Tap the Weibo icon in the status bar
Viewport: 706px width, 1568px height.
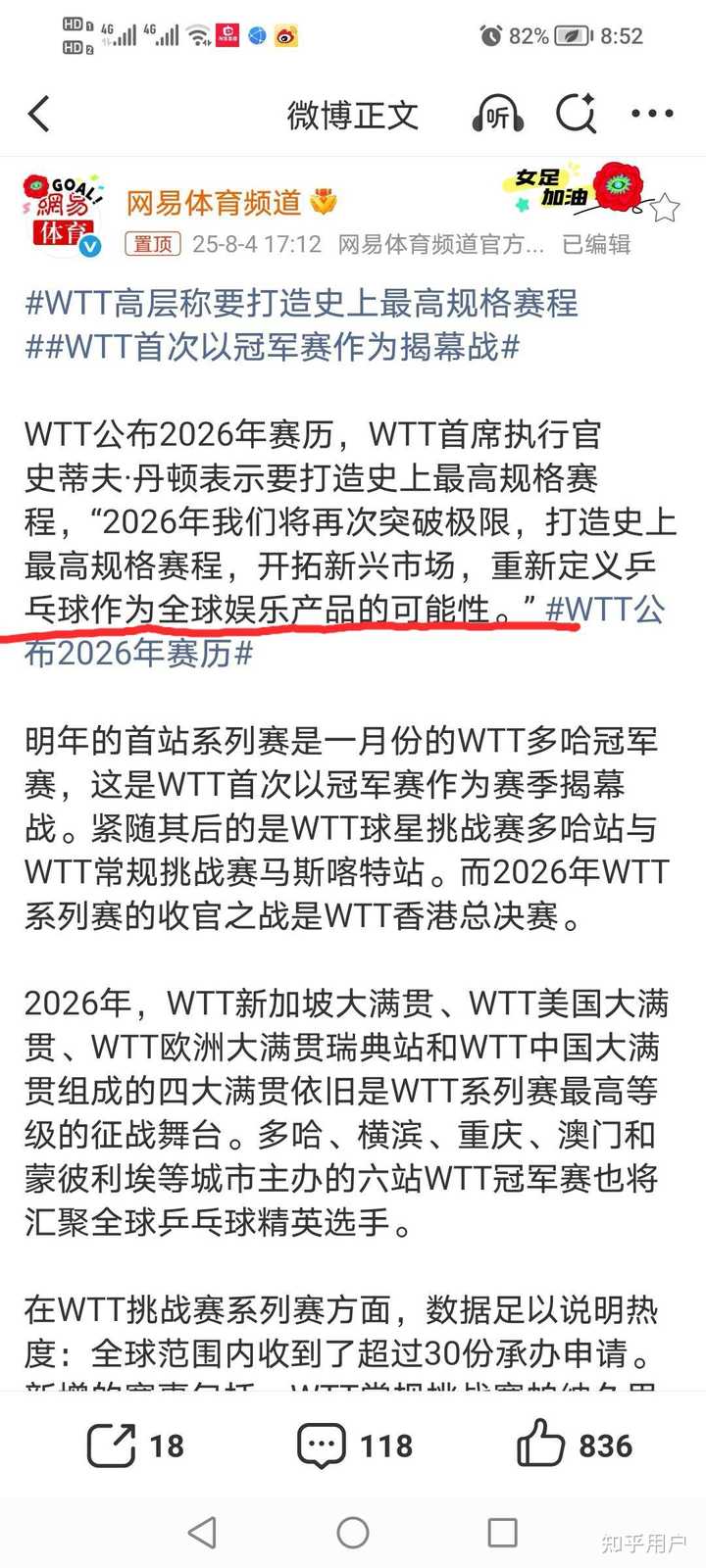[x=284, y=35]
